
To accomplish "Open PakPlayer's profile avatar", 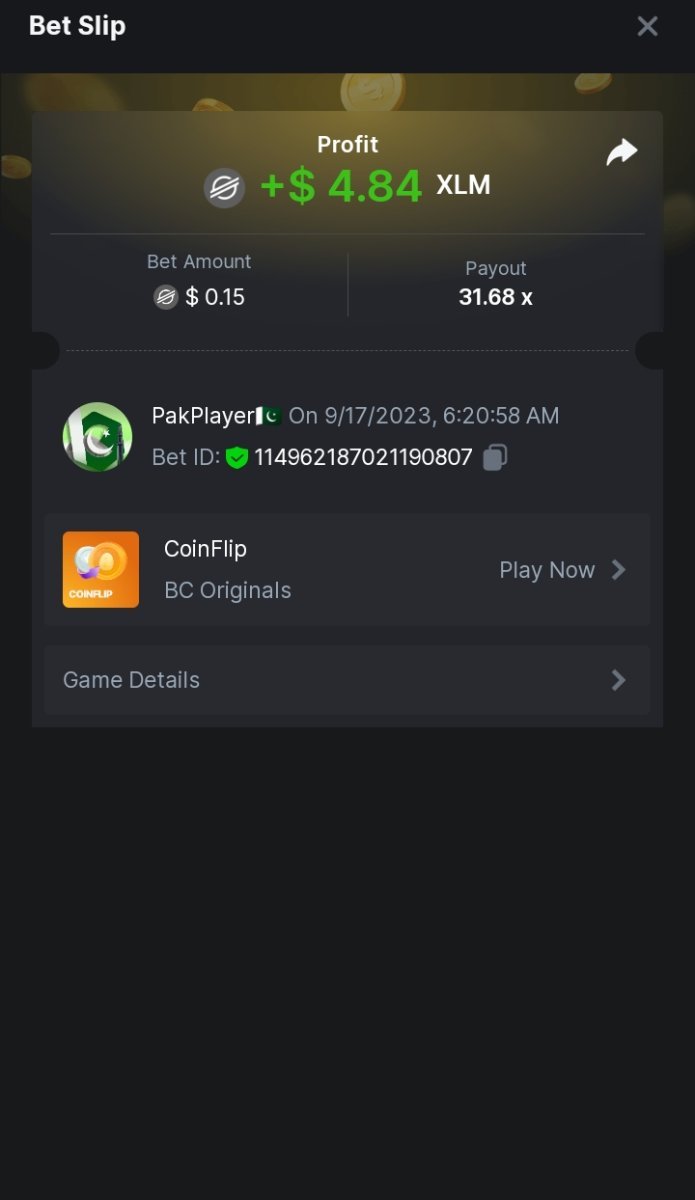I will (x=97, y=437).
